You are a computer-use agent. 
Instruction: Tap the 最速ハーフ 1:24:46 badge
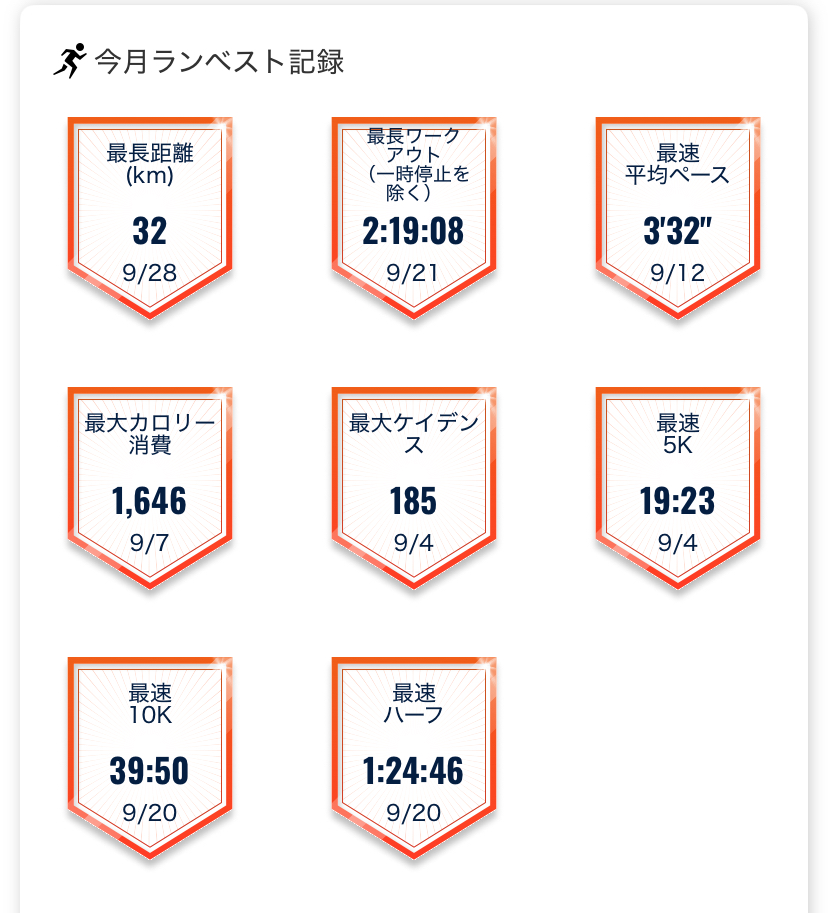(x=414, y=755)
